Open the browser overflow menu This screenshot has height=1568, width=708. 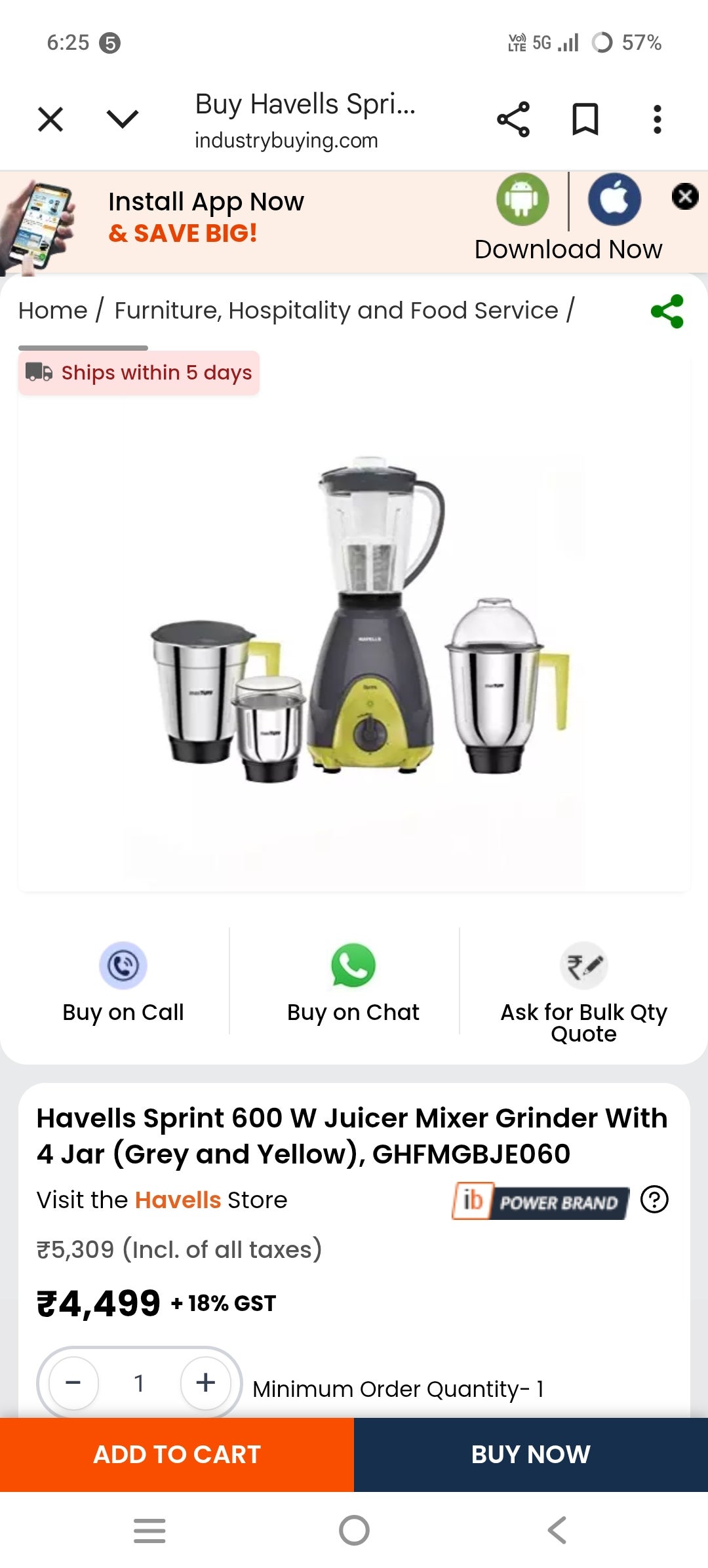click(657, 119)
